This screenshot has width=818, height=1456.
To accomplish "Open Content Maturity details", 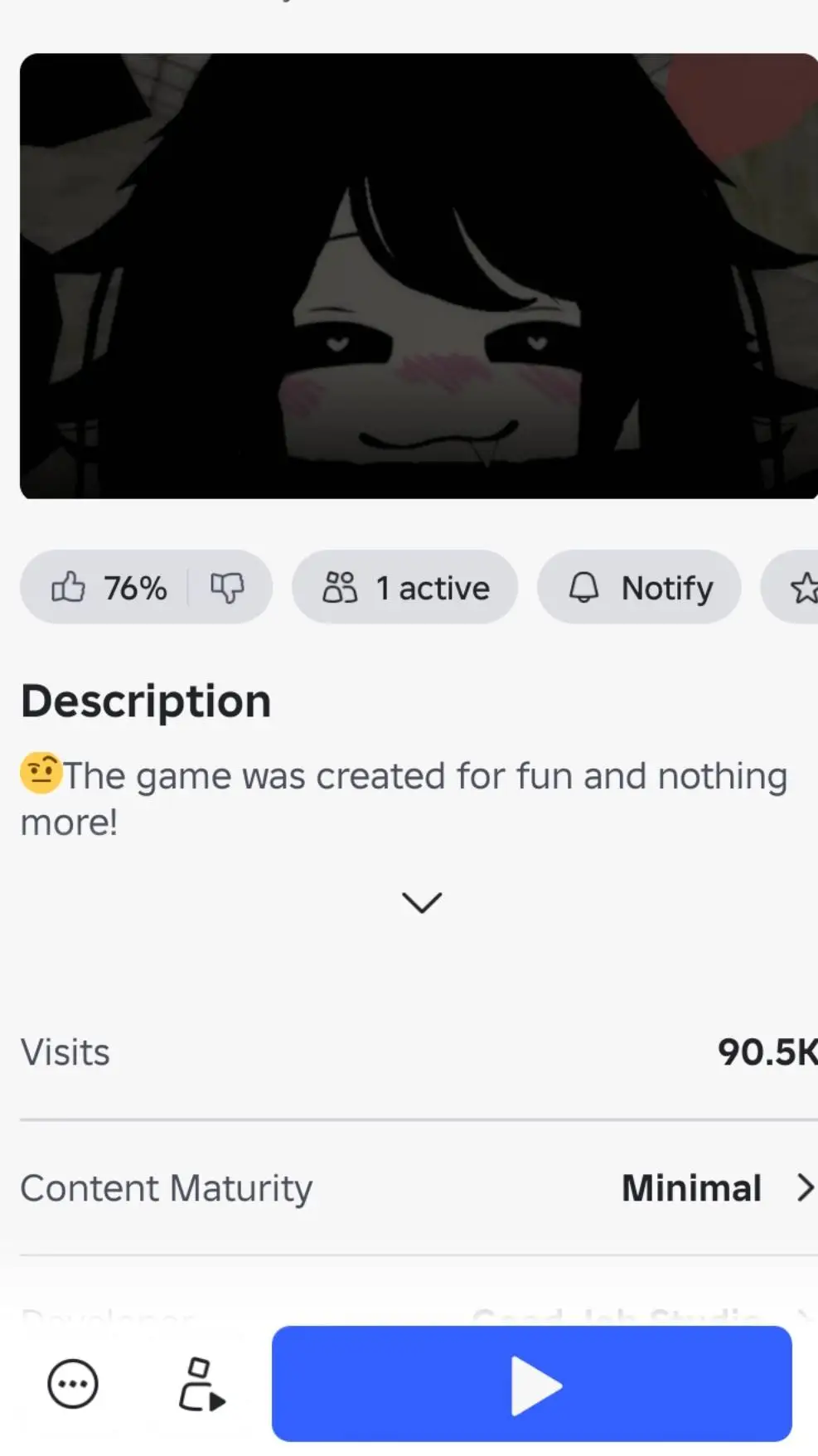I will tap(718, 1188).
